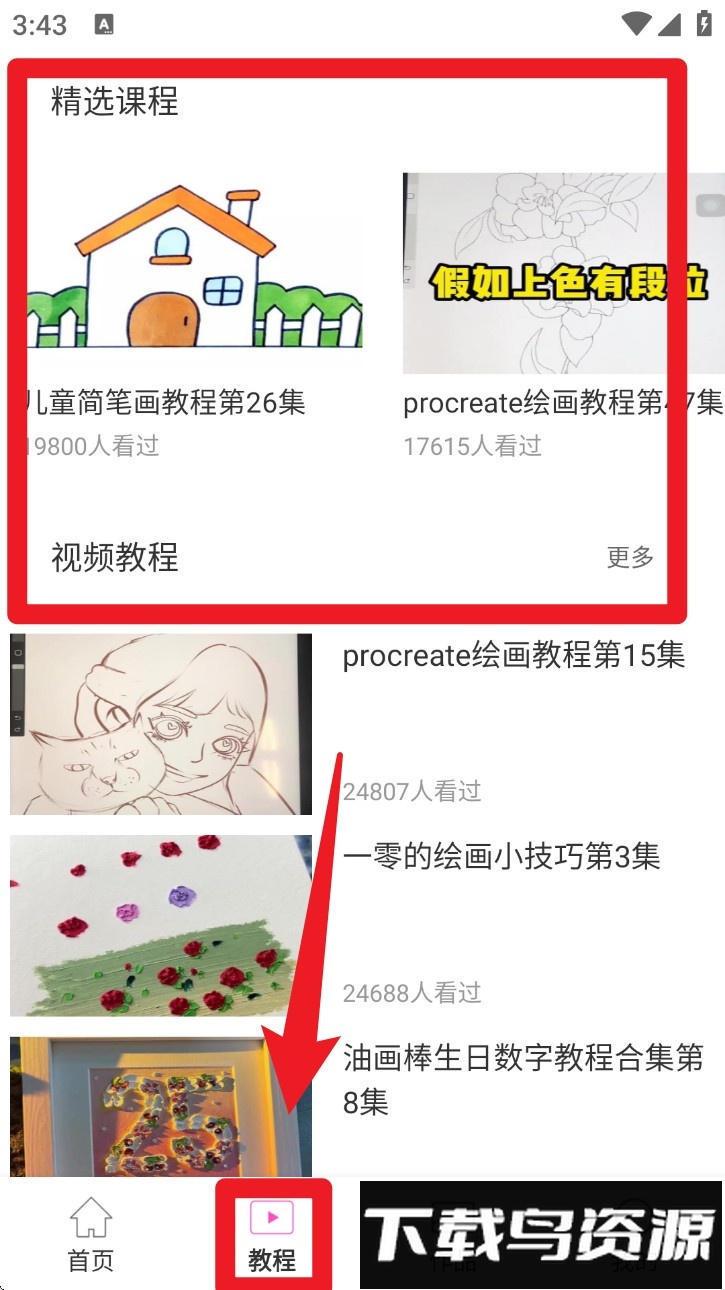Open the 更多 link beside 视频教程
This screenshot has width=725, height=1290.
(628, 558)
